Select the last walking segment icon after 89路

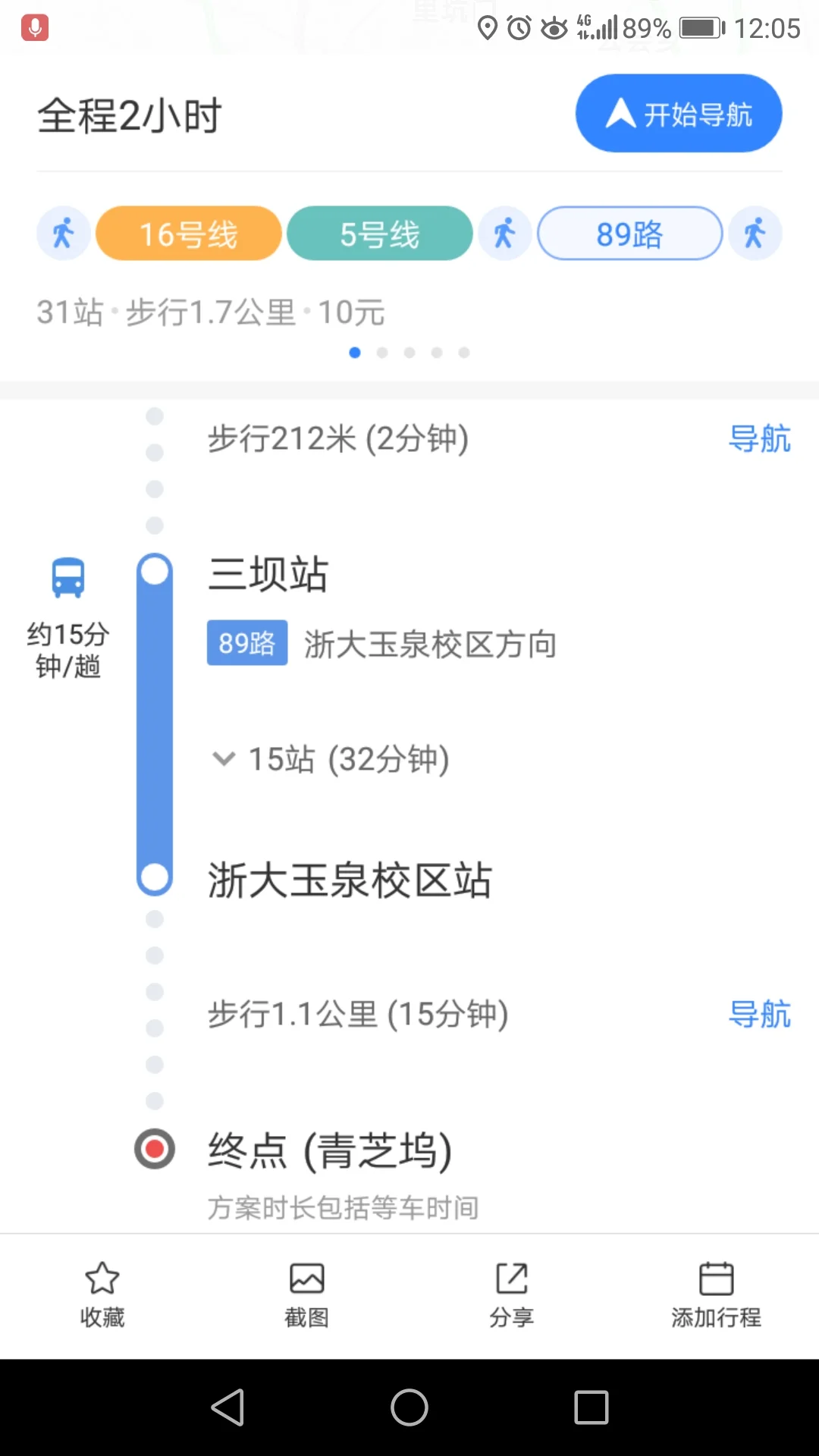click(x=755, y=233)
